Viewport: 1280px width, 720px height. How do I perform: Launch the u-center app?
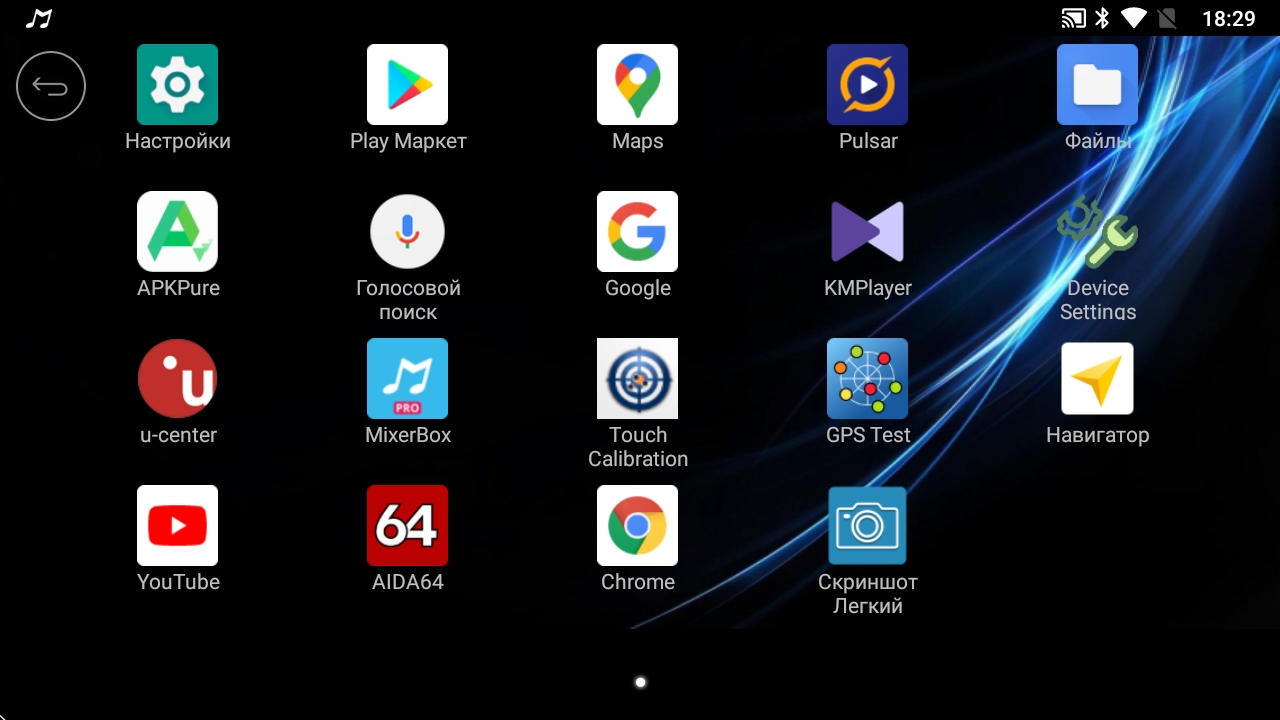tap(177, 379)
